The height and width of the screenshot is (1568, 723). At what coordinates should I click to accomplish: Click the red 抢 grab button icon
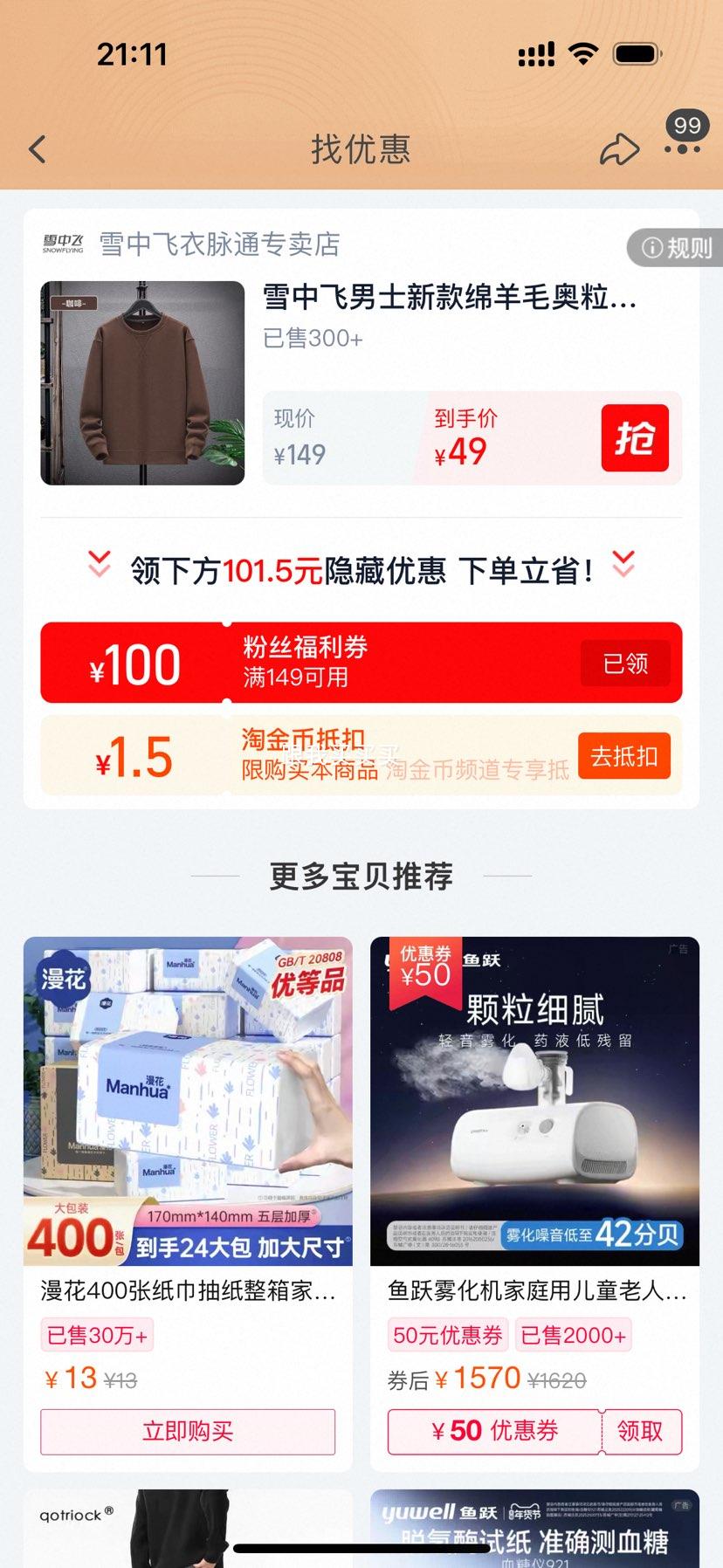coord(635,438)
